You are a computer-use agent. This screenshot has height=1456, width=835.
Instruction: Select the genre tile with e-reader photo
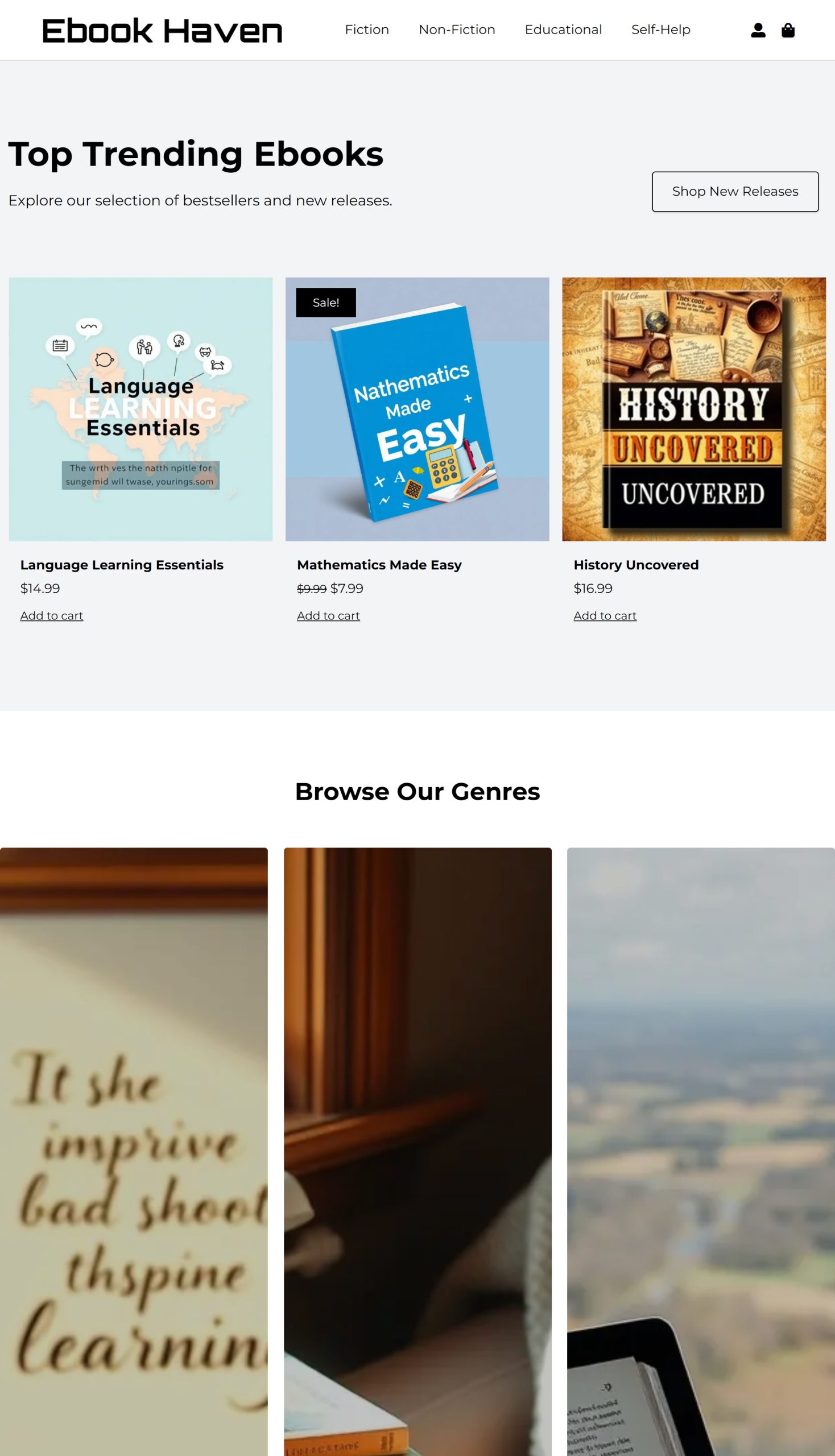(700, 1147)
